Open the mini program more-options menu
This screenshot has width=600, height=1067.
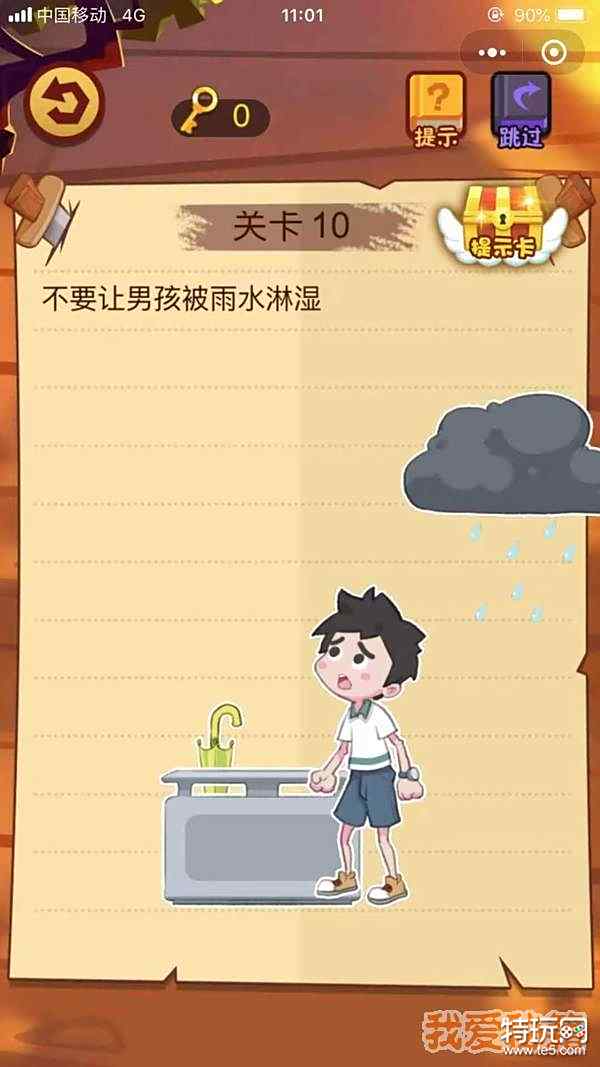487,52
